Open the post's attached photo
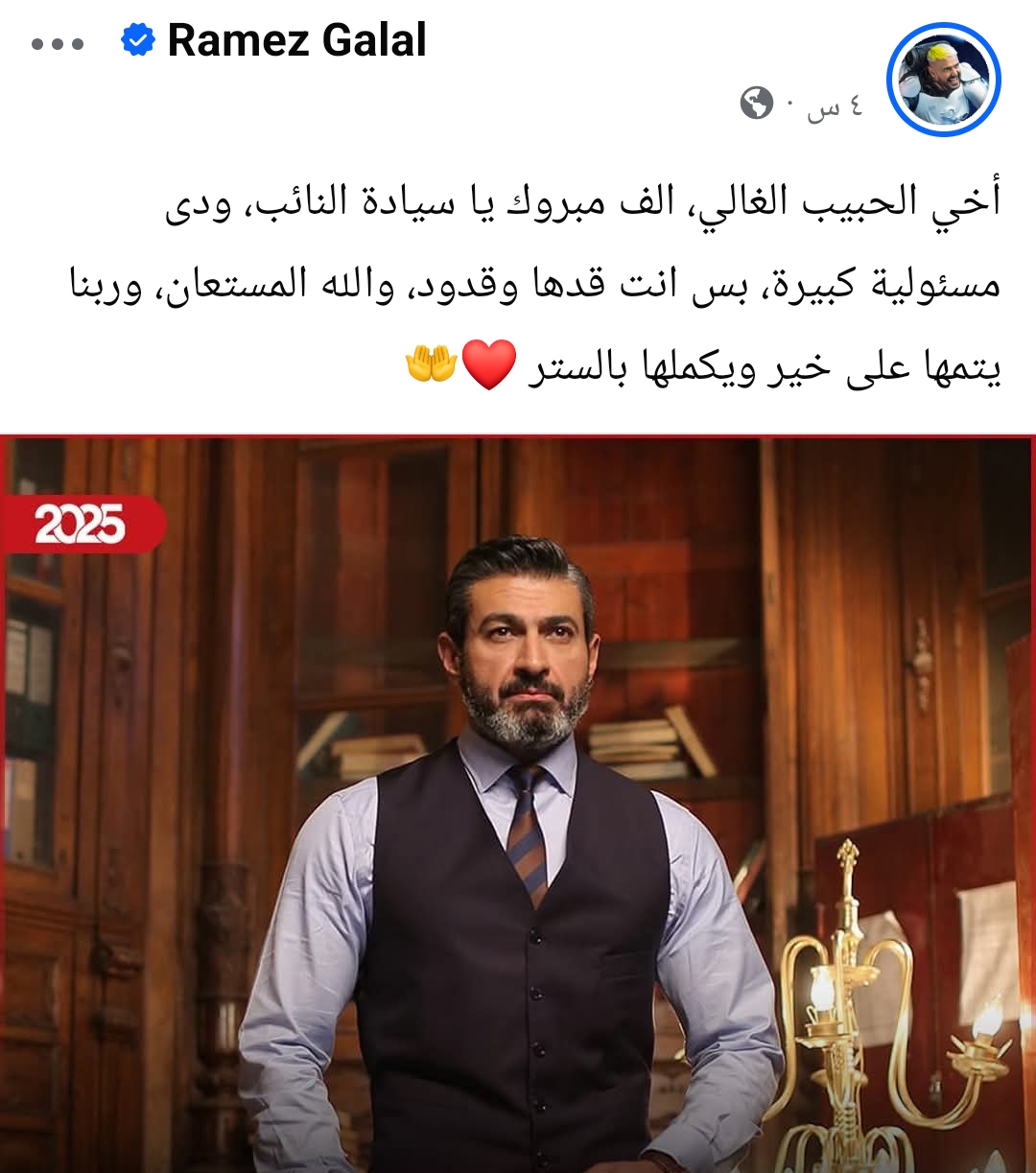 (518, 804)
